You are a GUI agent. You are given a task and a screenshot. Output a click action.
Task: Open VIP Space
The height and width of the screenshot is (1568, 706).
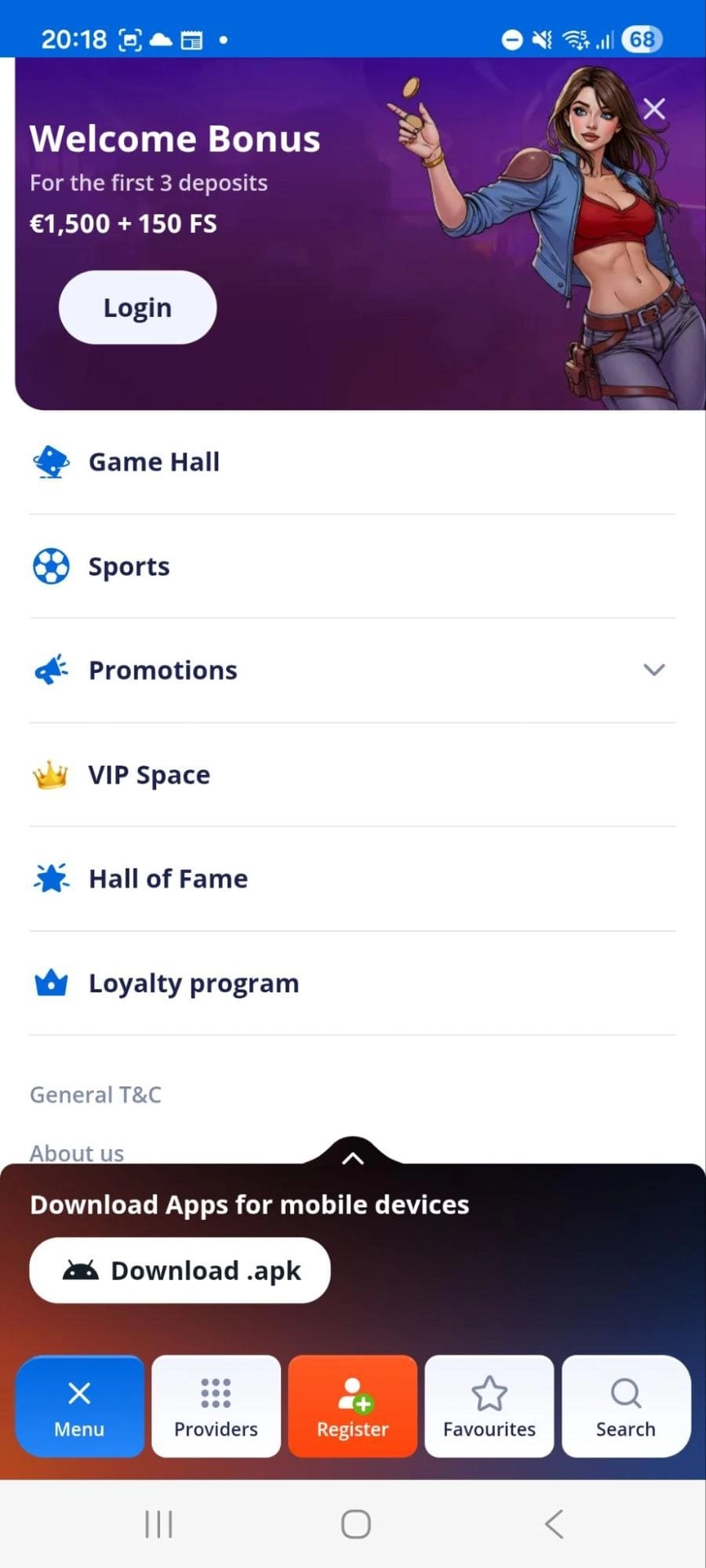(352, 775)
